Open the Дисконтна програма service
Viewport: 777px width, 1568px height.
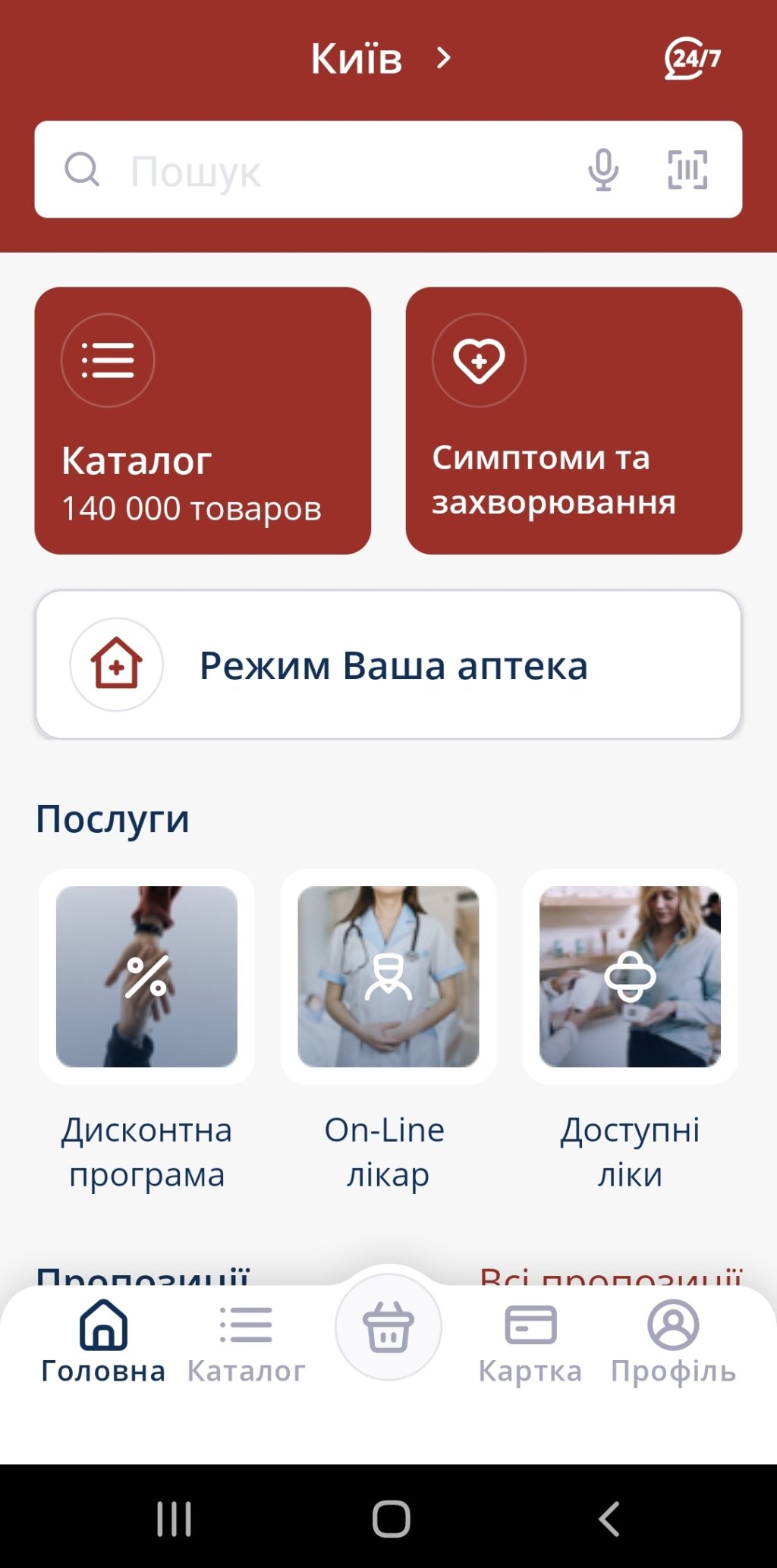[x=146, y=977]
